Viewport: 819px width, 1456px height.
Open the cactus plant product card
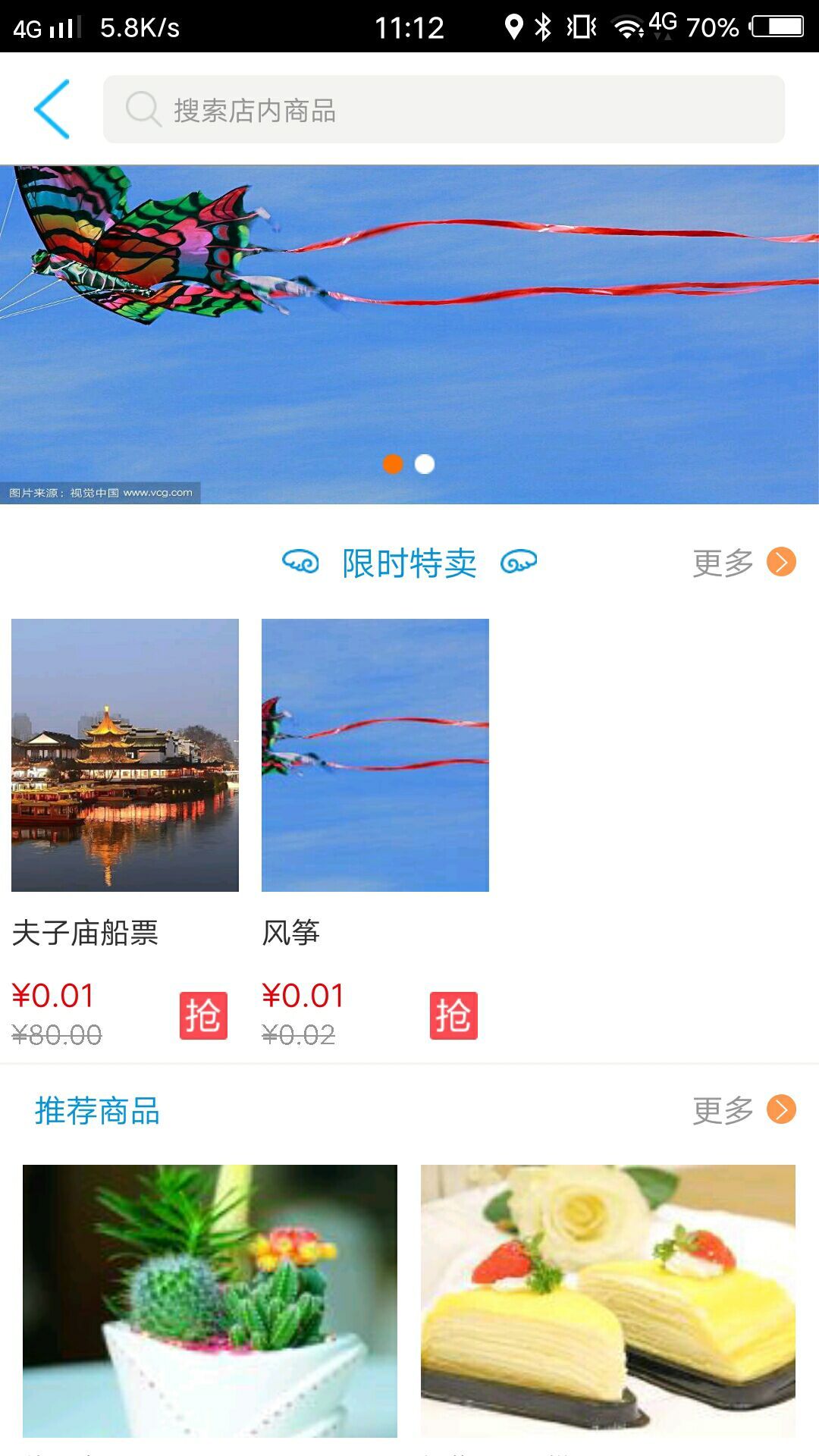pos(210,1301)
